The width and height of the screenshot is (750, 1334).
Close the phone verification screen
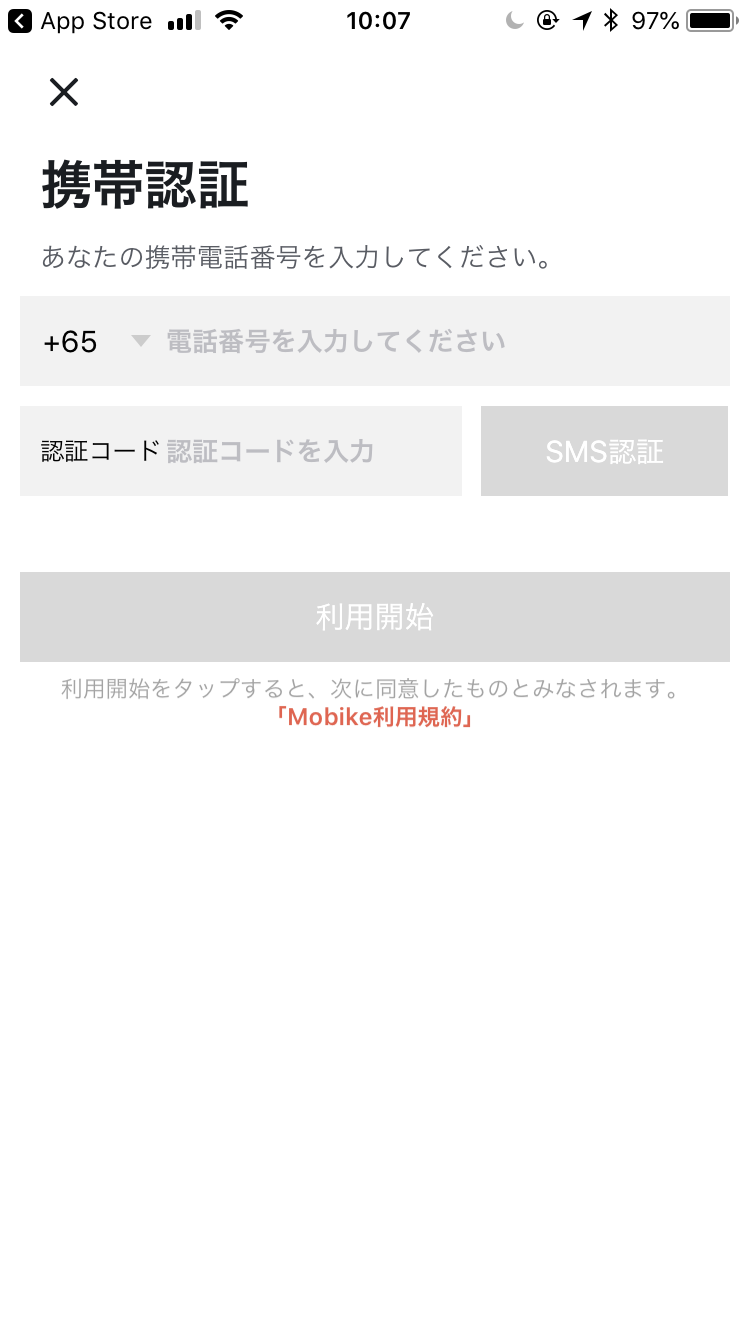pyautogui.click(x=64, y=92)
